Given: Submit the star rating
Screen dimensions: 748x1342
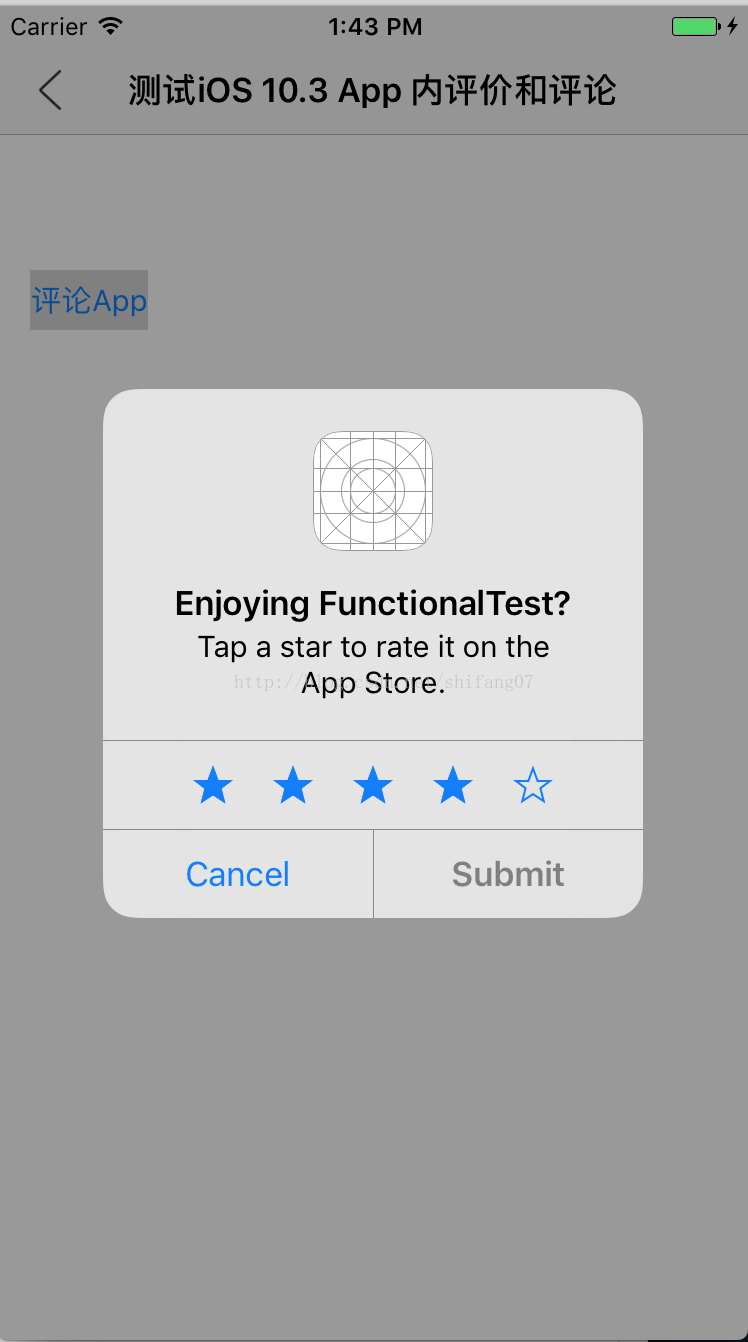Looking at the screenshot, I should [x=508, y=874].
